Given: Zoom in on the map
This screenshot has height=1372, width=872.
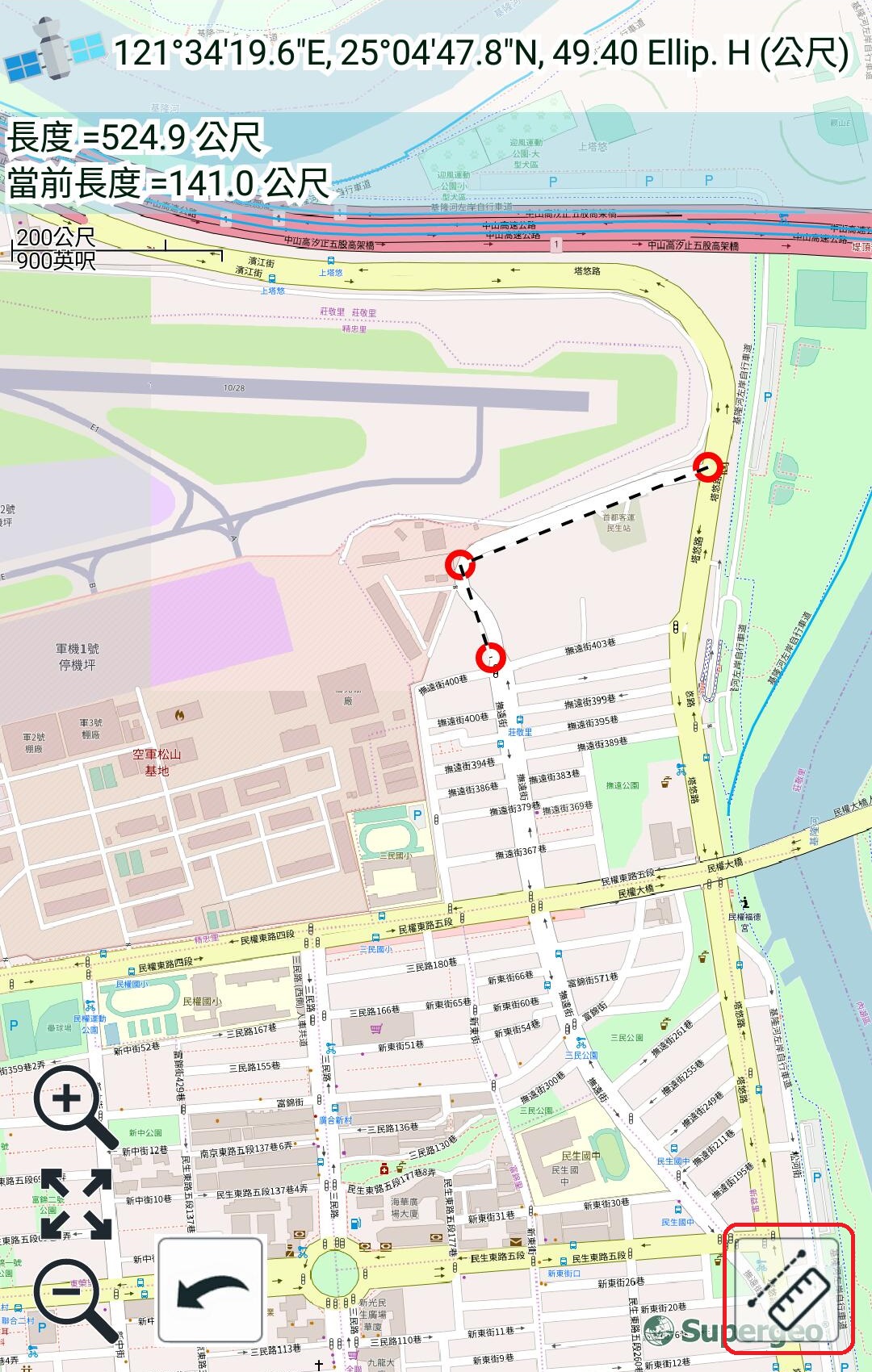Looking at the screenshot, I should [x=69, y=1099].
